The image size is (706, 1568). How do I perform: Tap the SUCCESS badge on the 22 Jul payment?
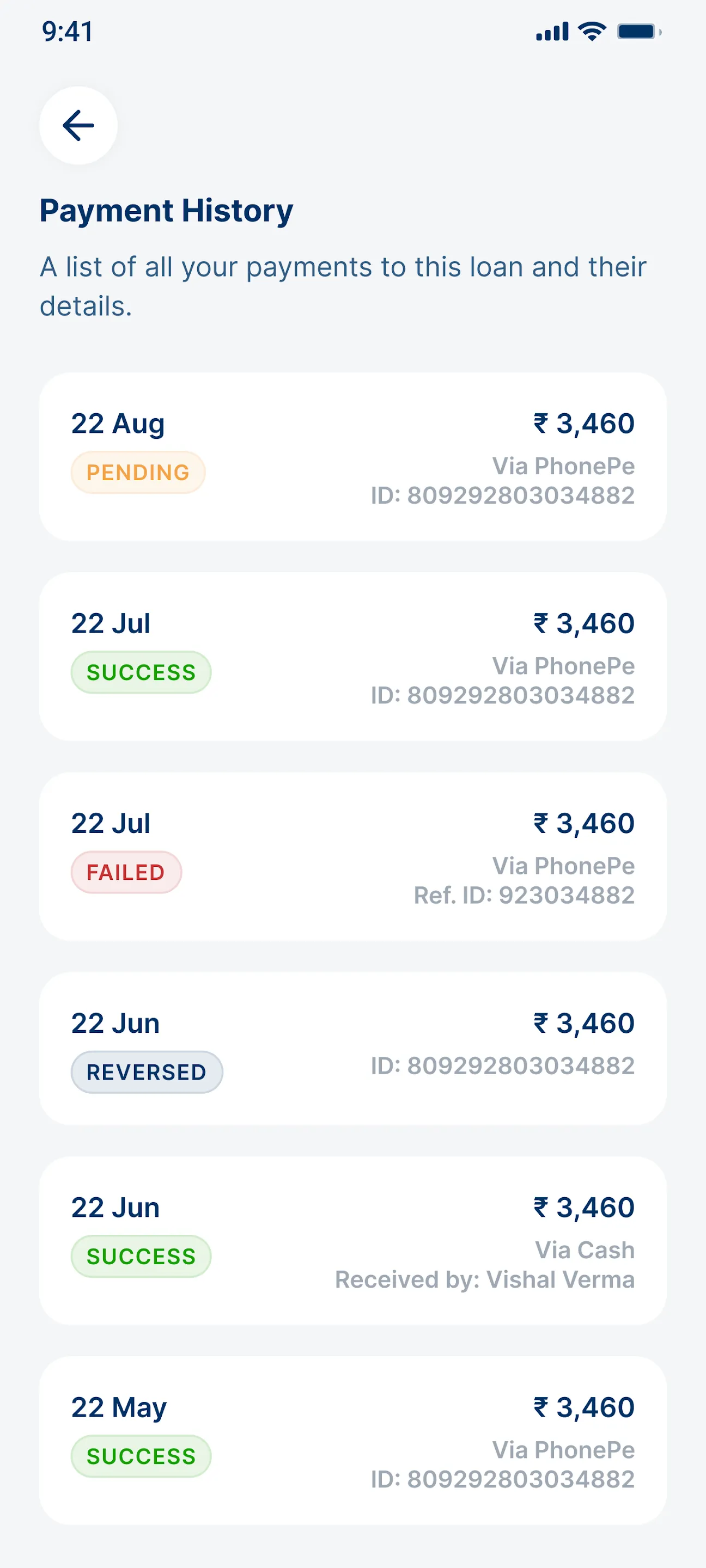(x=141, y=672)
